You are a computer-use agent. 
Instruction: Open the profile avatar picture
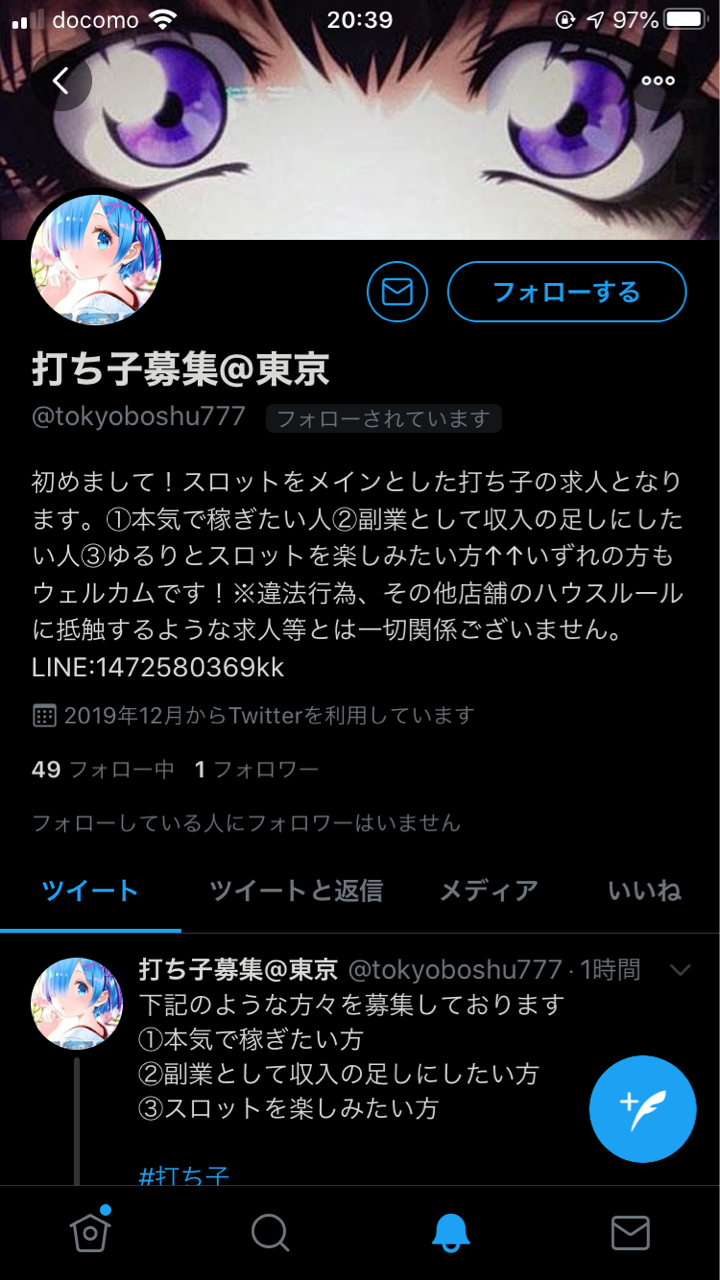point(96,260)
